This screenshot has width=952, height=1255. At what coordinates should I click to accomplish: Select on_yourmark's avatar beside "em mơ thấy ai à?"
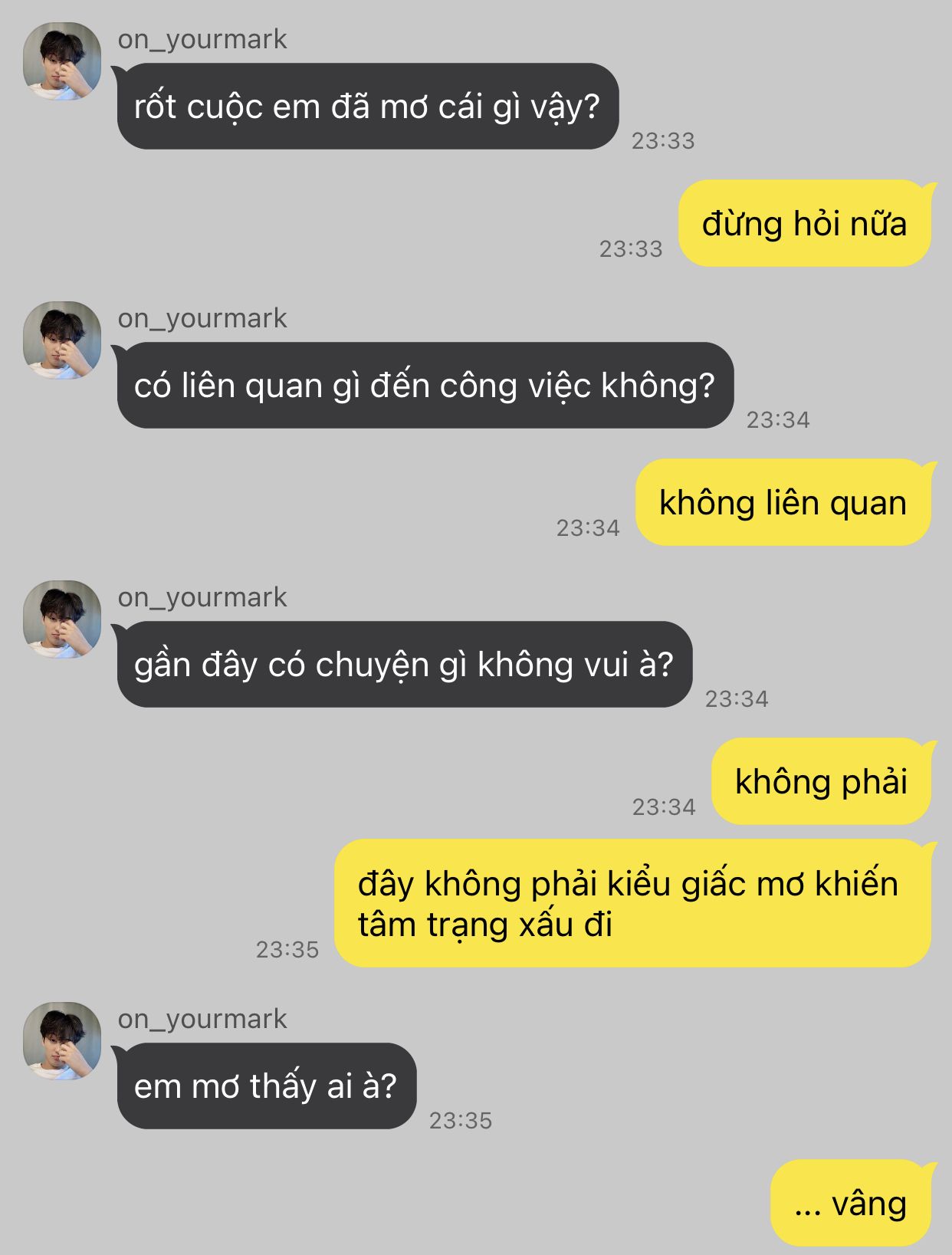point(62,1041)
